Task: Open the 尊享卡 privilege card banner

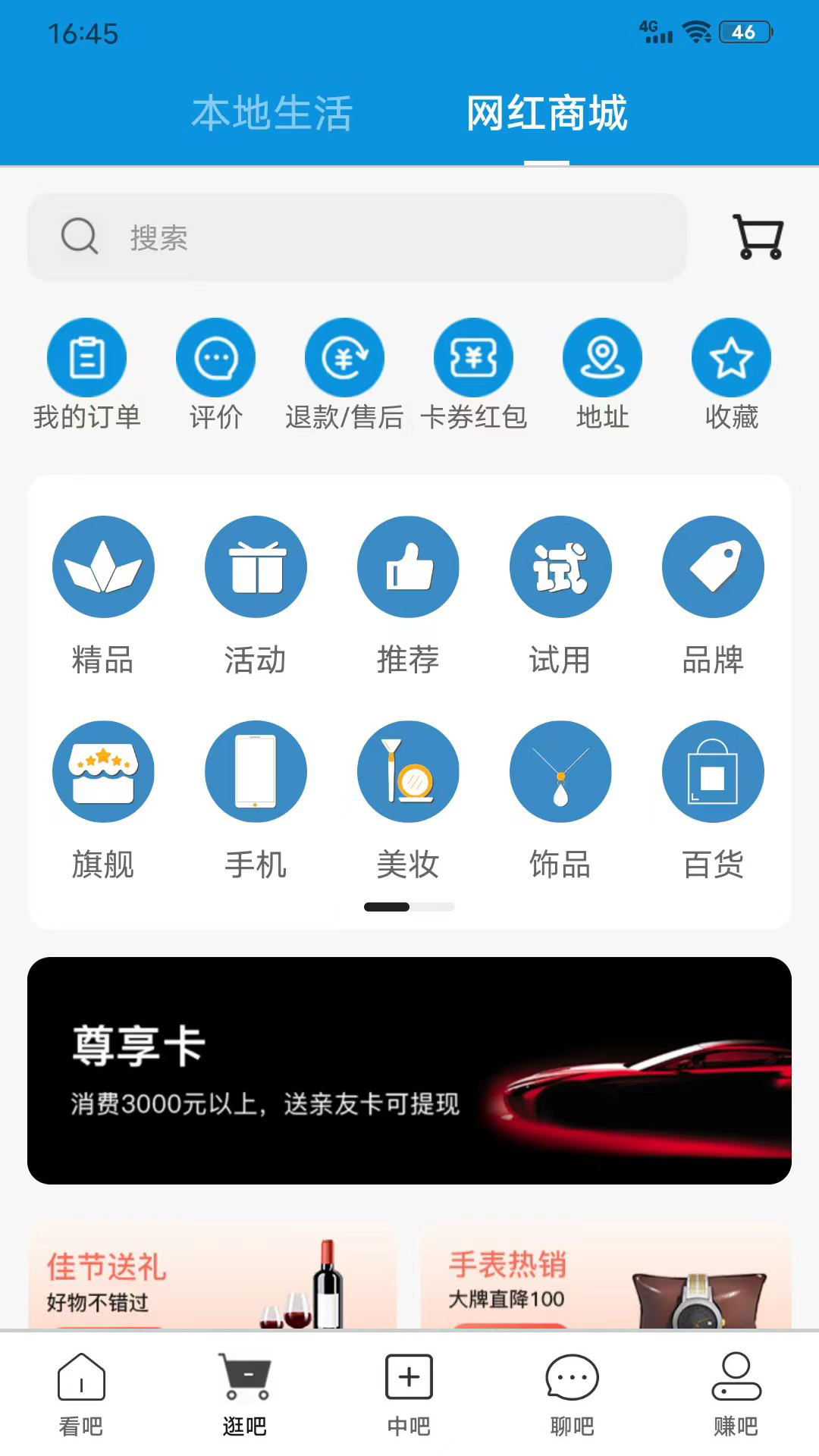Action: coord(409,1073)
